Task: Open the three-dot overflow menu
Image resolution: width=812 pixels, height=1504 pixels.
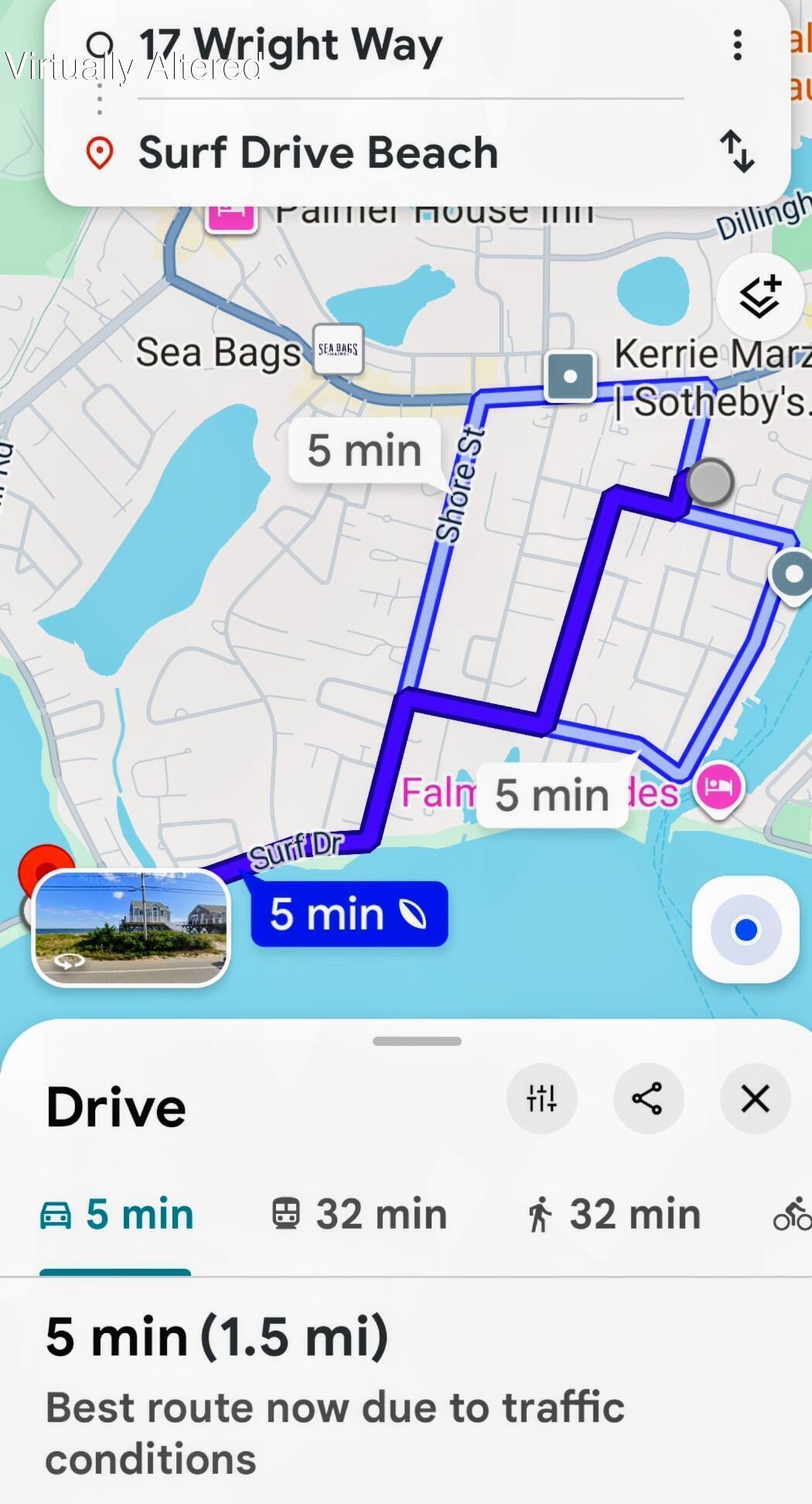Action: tap(738, 45)
